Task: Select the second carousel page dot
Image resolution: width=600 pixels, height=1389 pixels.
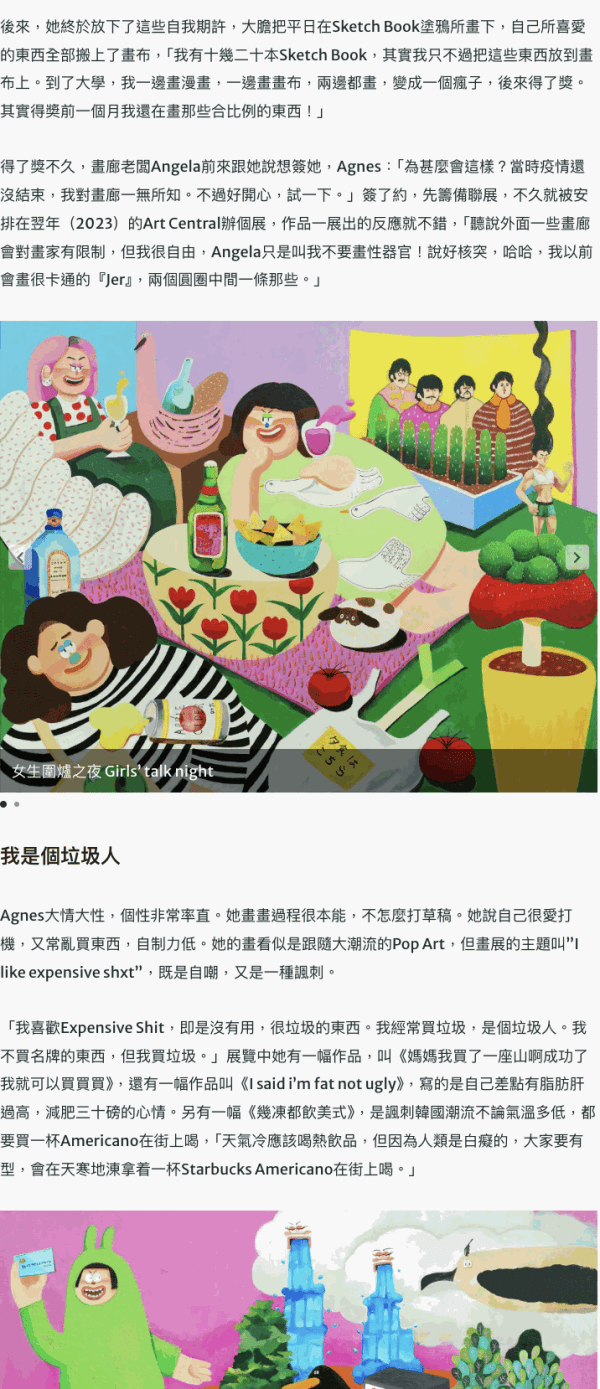Action: pos(16,804)
